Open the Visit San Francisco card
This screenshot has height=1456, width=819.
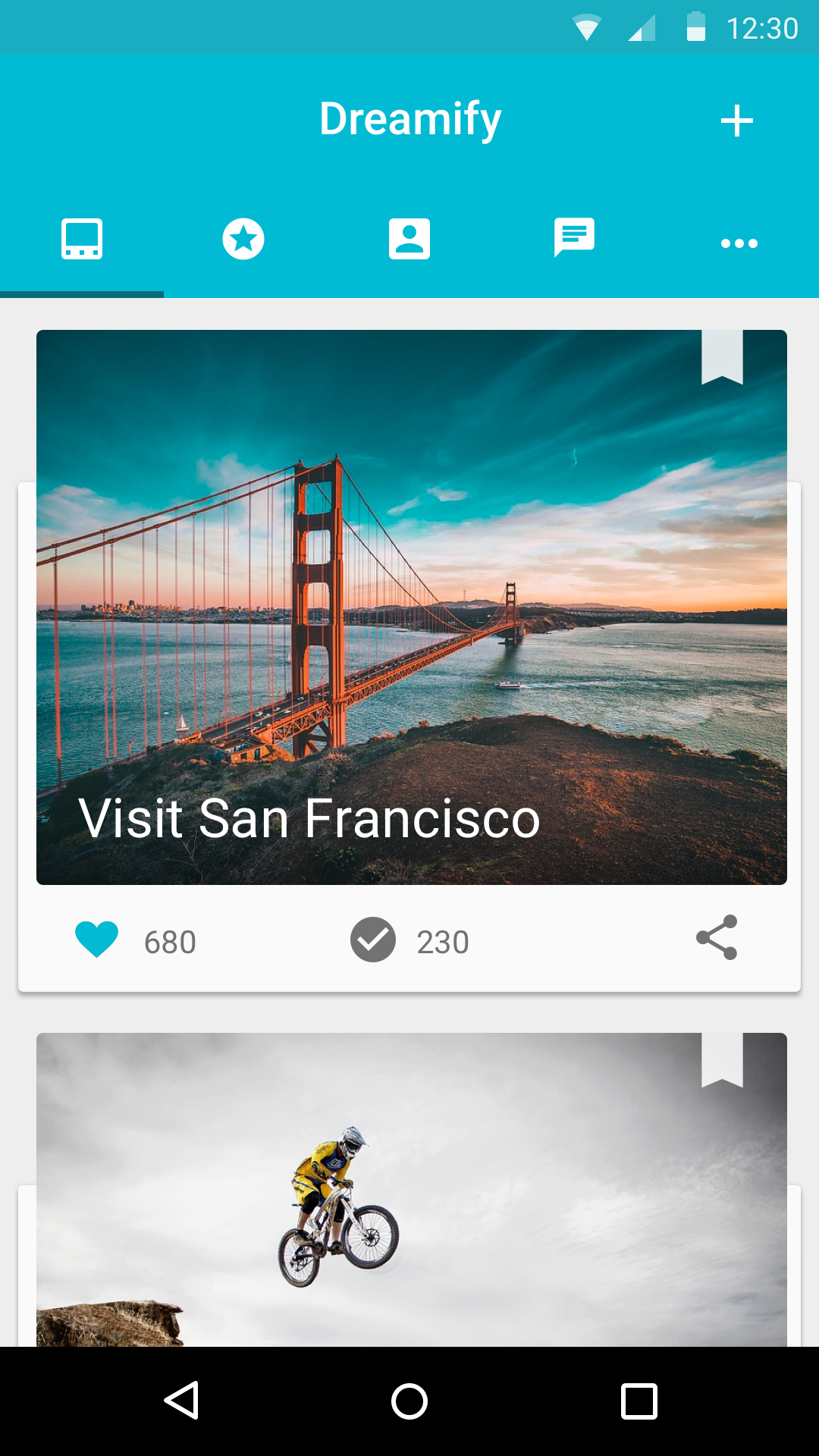click(x=411, y=607)
